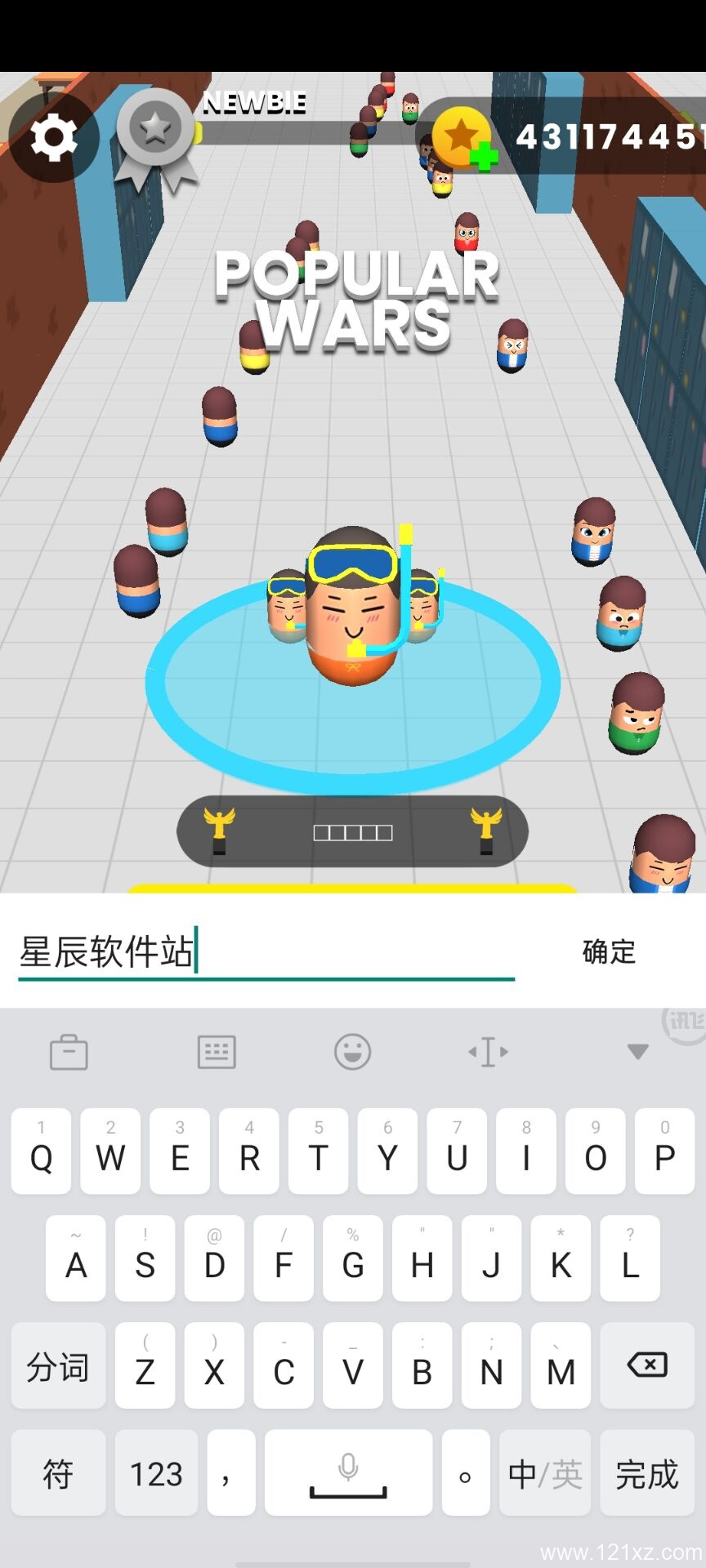
Task: Toggle 中/英 language input
Action: pos(545,1473)
